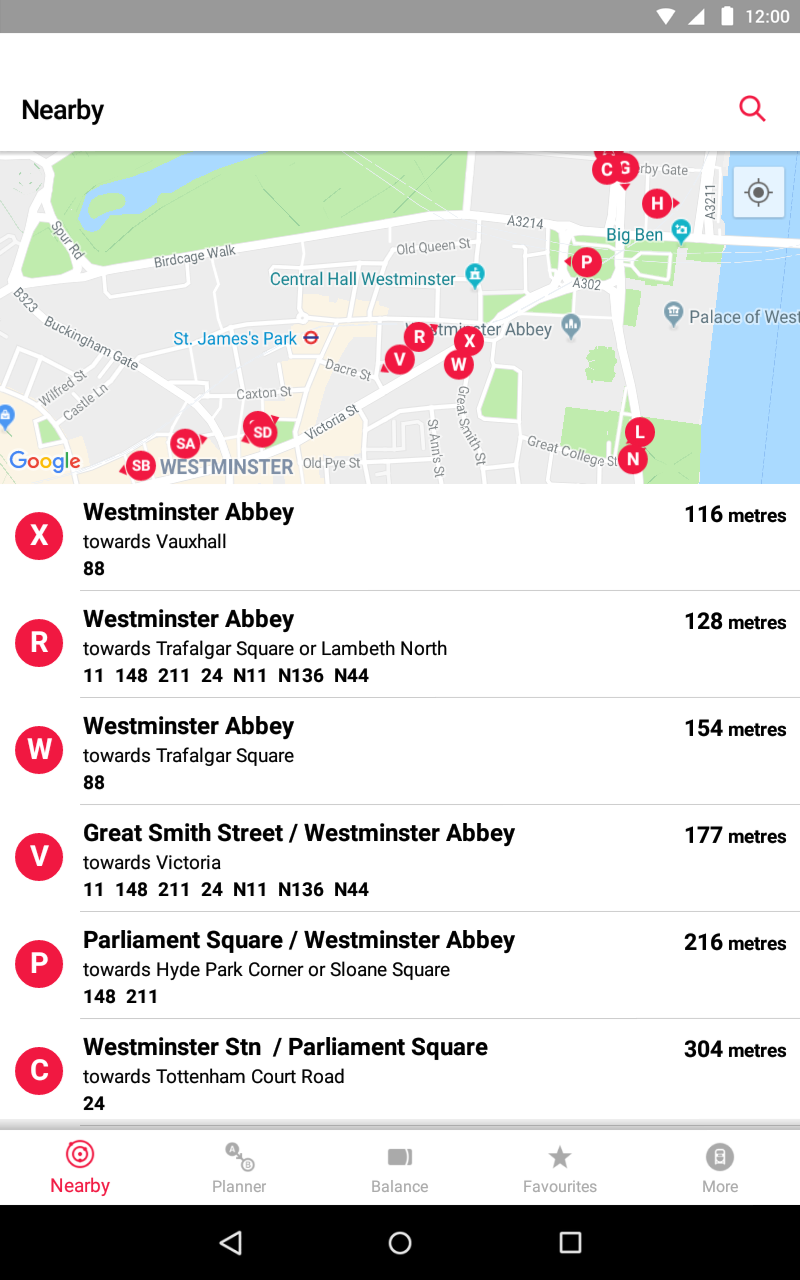Viewport: 800px width, 1280px height.
Task: Switch to the Balance tab
Action: tap(400, 1168)
